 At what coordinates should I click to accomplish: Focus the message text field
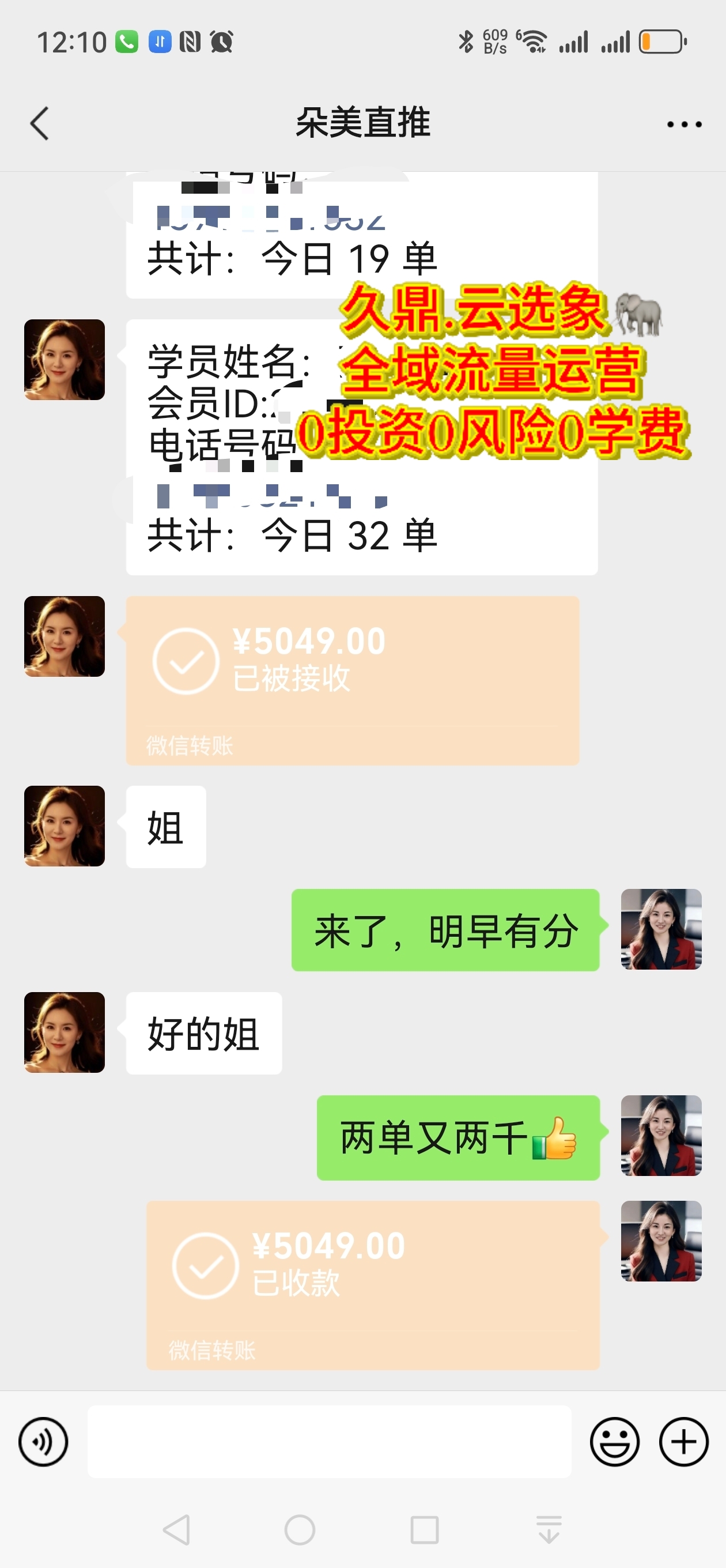tap(328, 1441)
